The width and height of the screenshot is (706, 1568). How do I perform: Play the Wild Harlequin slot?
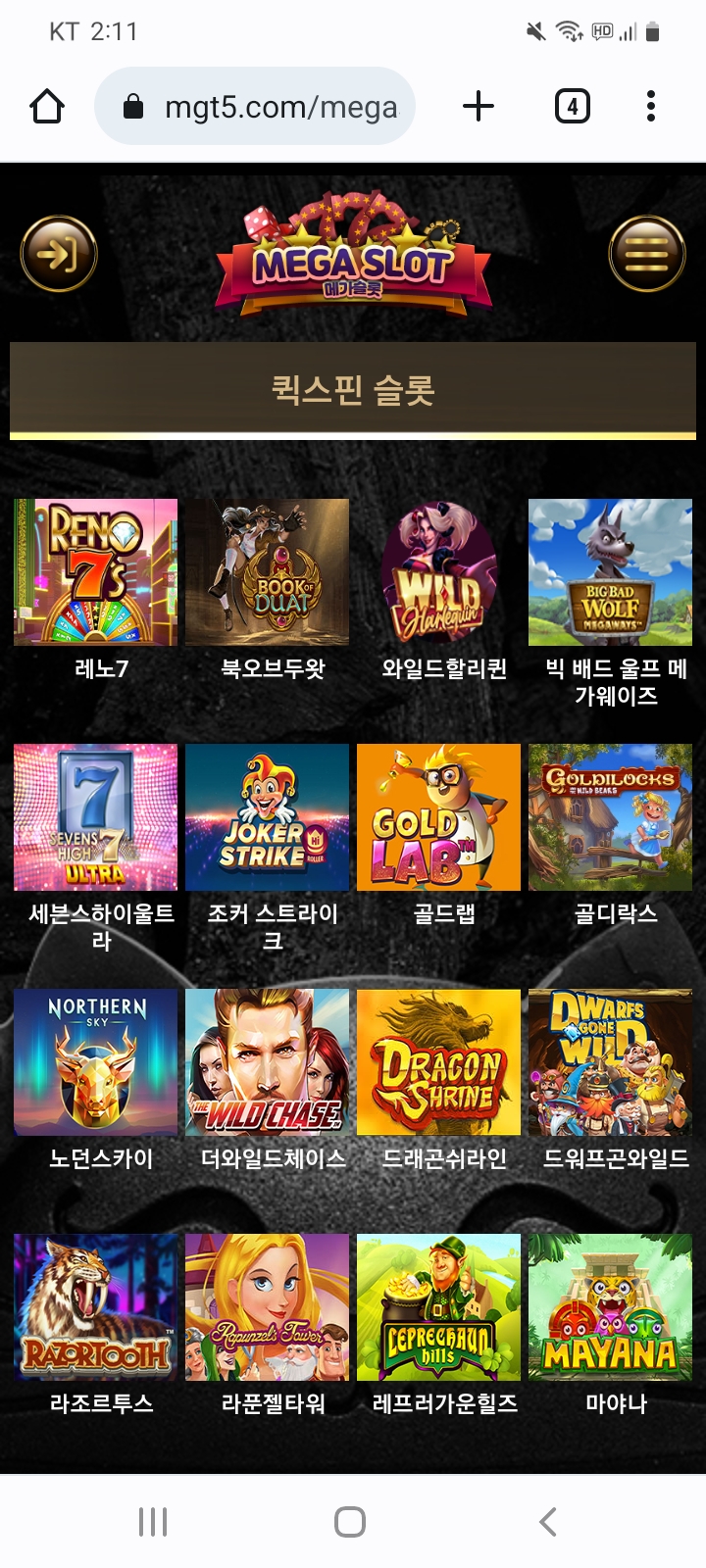(x=438, y=572)
